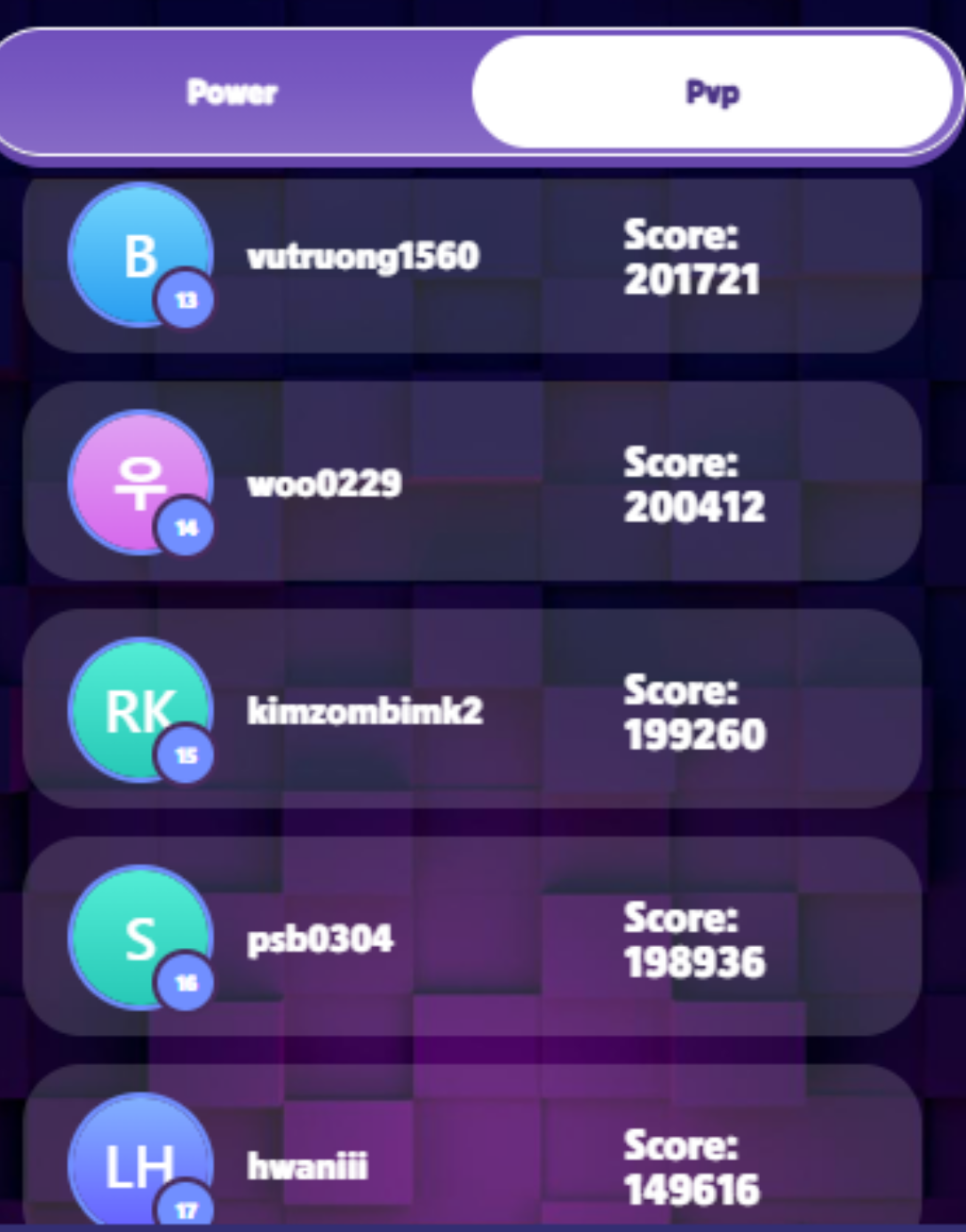
Task: Tap psb0304's leaderboard row
Action: point(471,938)
